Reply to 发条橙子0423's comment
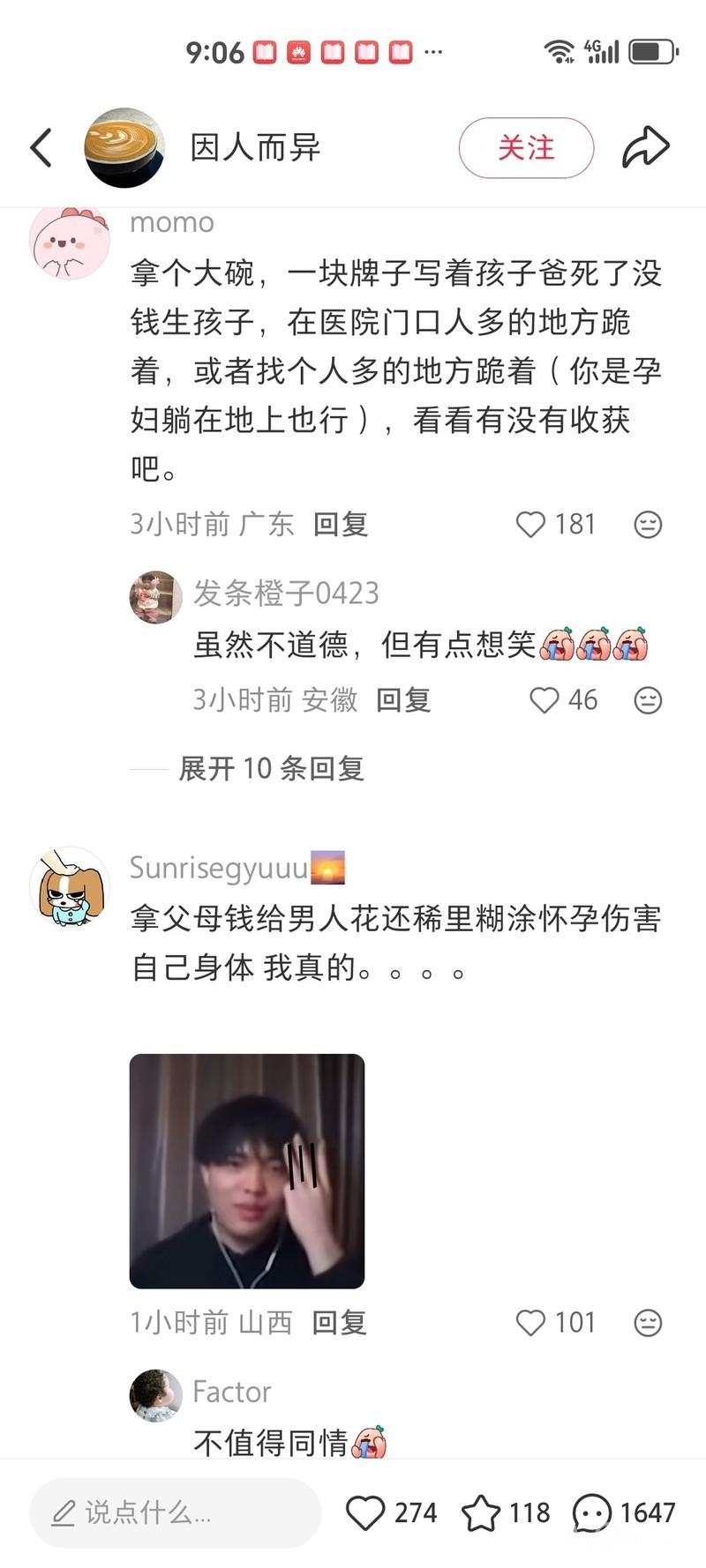706x1568 pixels. point(403,700)
